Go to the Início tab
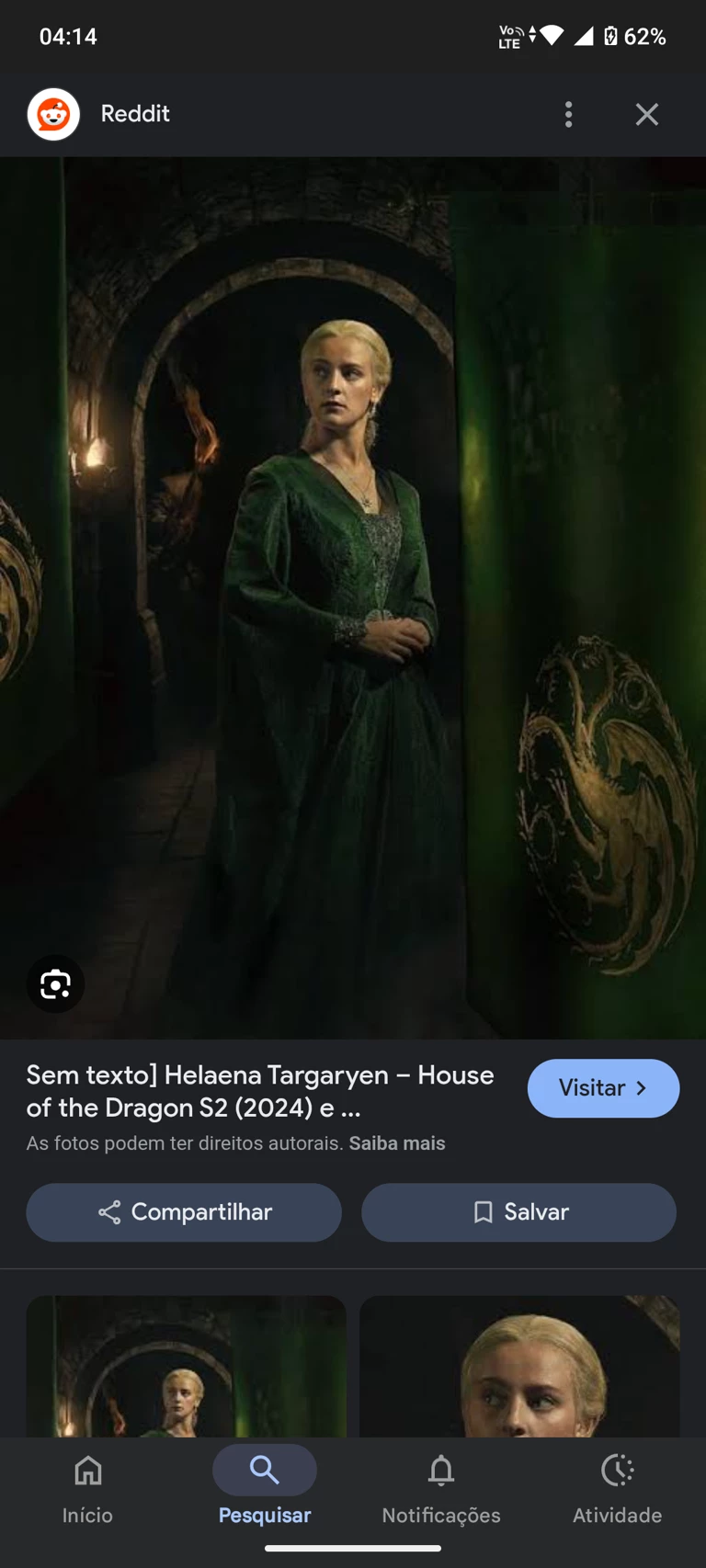Image resolution: width=706 pixels, height=1568 pixels. [x=87, y=1485]
